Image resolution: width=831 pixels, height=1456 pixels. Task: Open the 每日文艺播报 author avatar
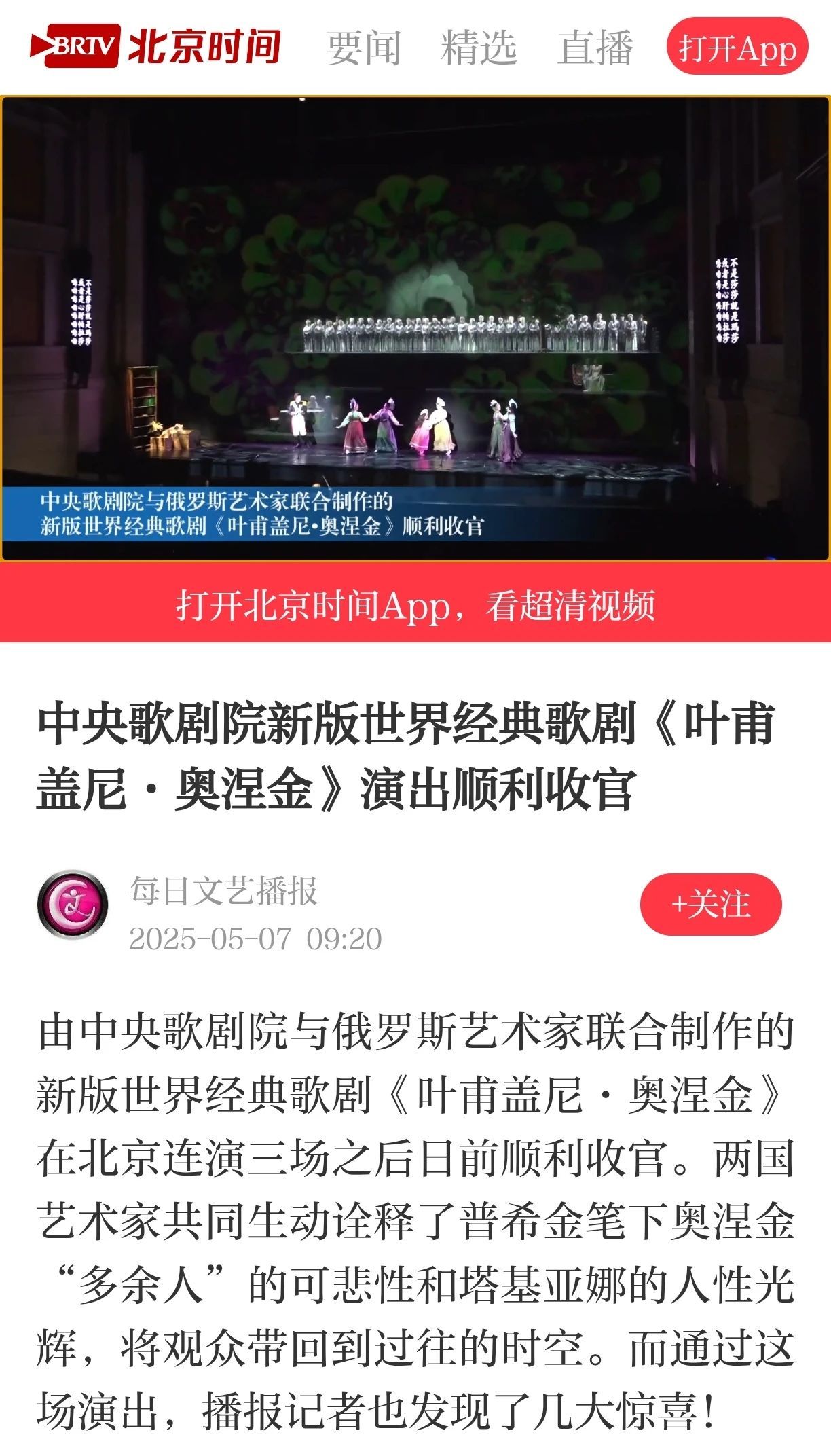click(x=73, y=905)
